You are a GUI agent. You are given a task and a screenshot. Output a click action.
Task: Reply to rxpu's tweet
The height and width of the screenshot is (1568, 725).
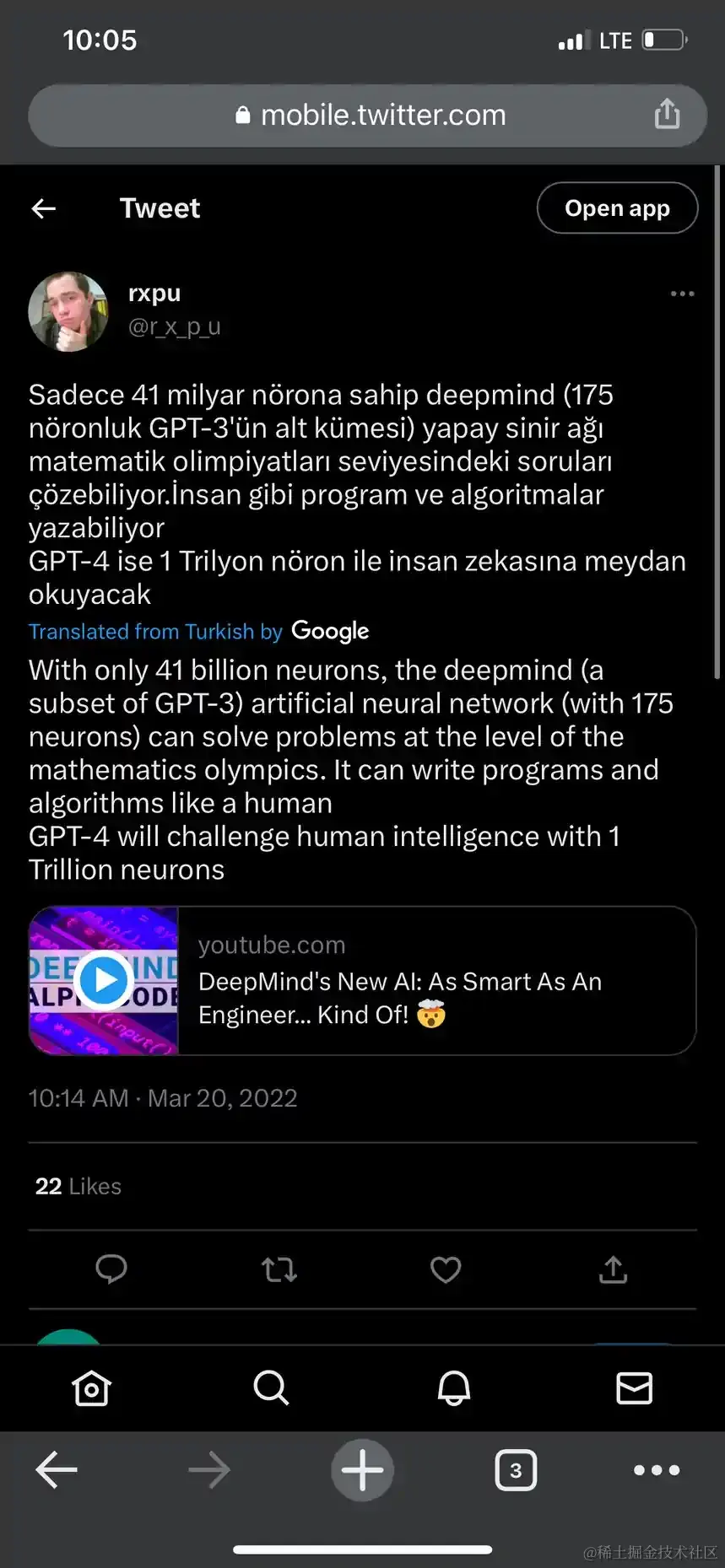click(x=111, y=1269)
